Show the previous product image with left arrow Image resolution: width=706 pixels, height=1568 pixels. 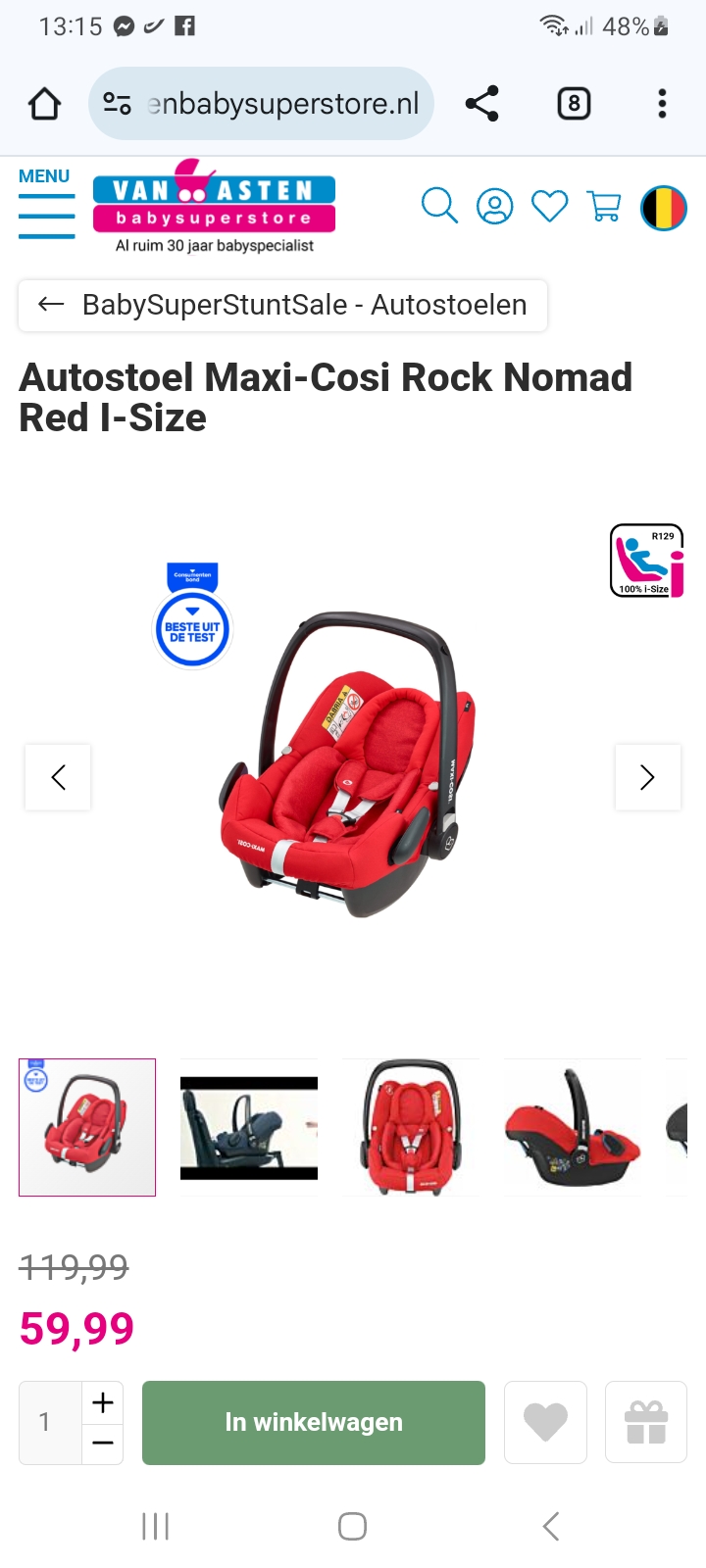57,777
